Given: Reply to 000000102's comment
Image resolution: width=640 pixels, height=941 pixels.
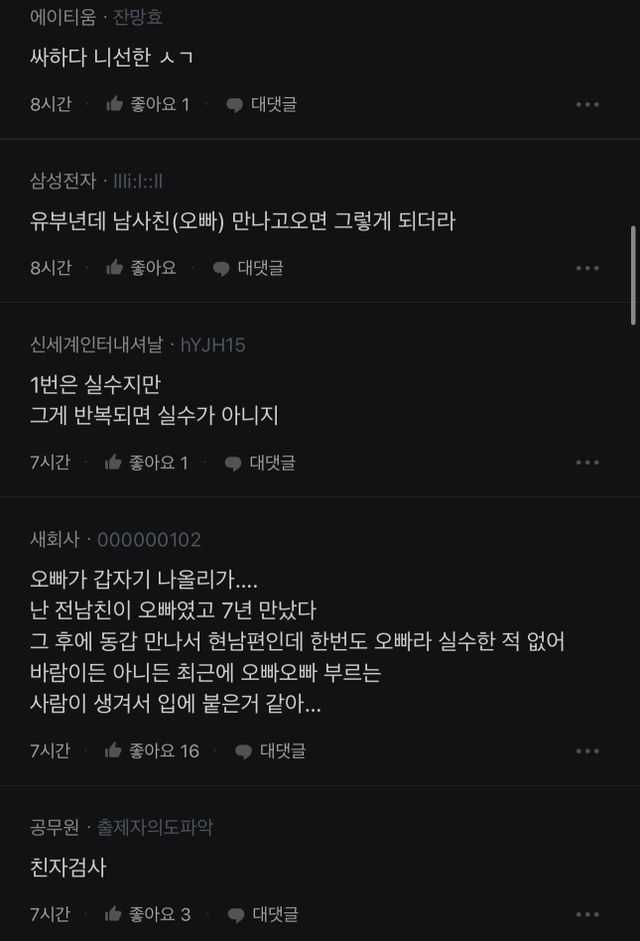Looking at the screenshot, I should click(x=272, y=751).
